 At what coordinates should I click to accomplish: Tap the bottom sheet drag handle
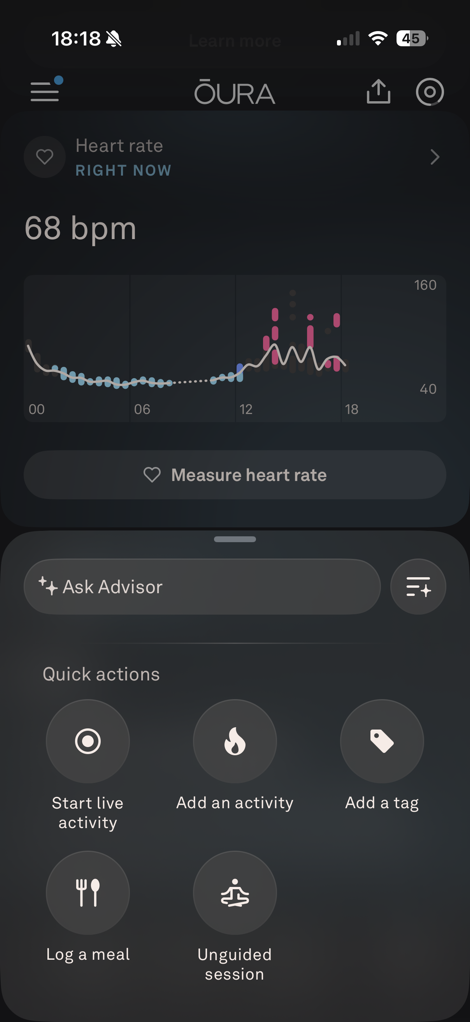tap(235, 539)
